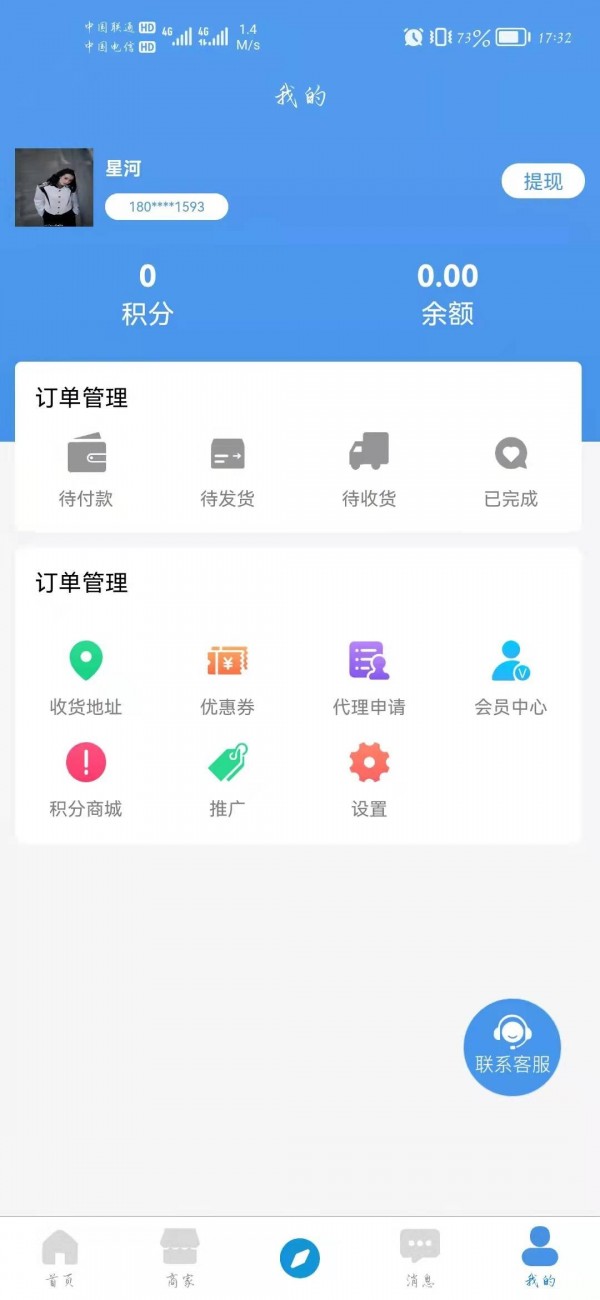Viewport: 600px width, 1300px height.
Task: Switch to the 商家 merchants tab
Action: tap(180, 1258)
